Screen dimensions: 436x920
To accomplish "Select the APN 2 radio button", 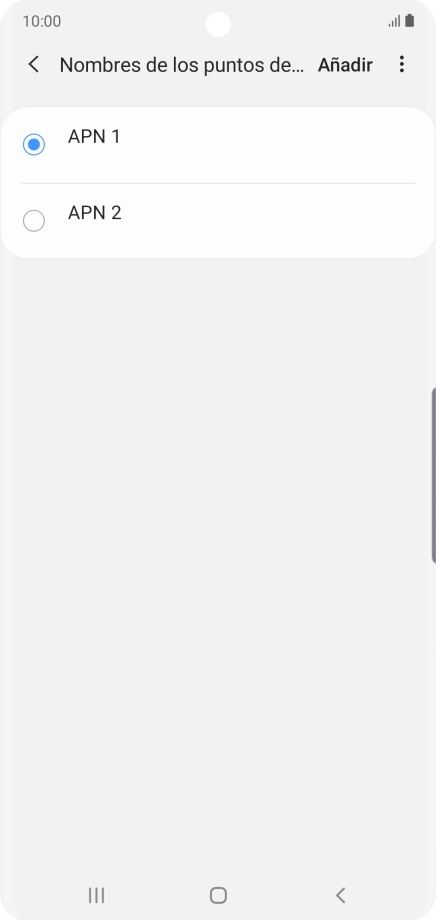I will point(33,221).
